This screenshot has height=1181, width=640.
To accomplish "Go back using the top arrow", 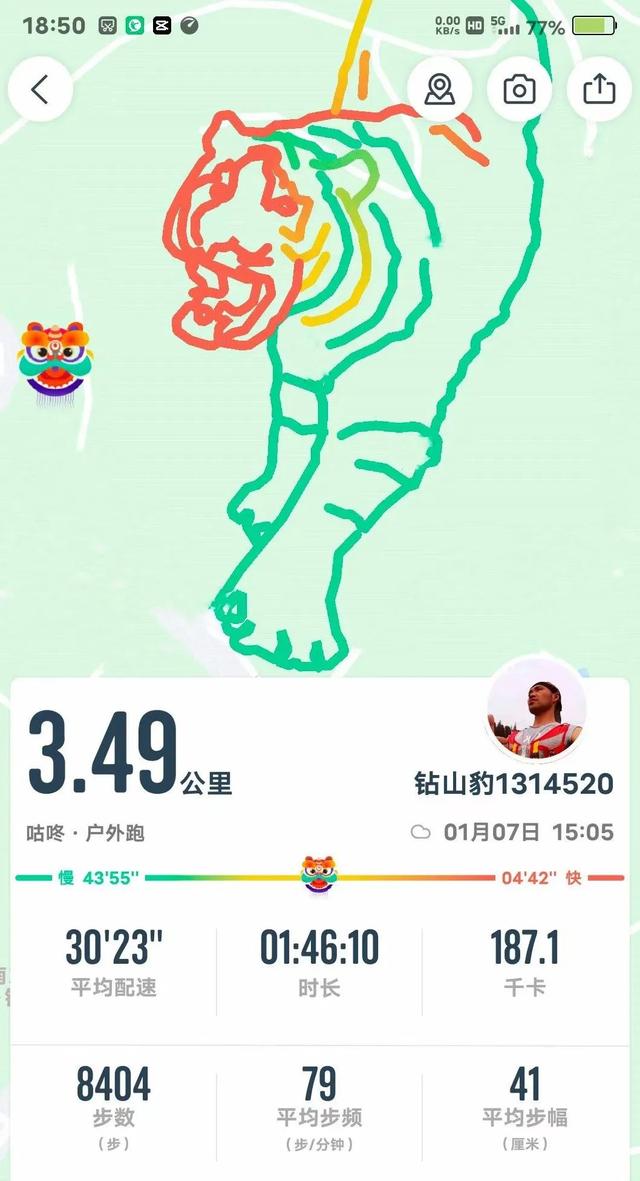I will pos(40,89).
